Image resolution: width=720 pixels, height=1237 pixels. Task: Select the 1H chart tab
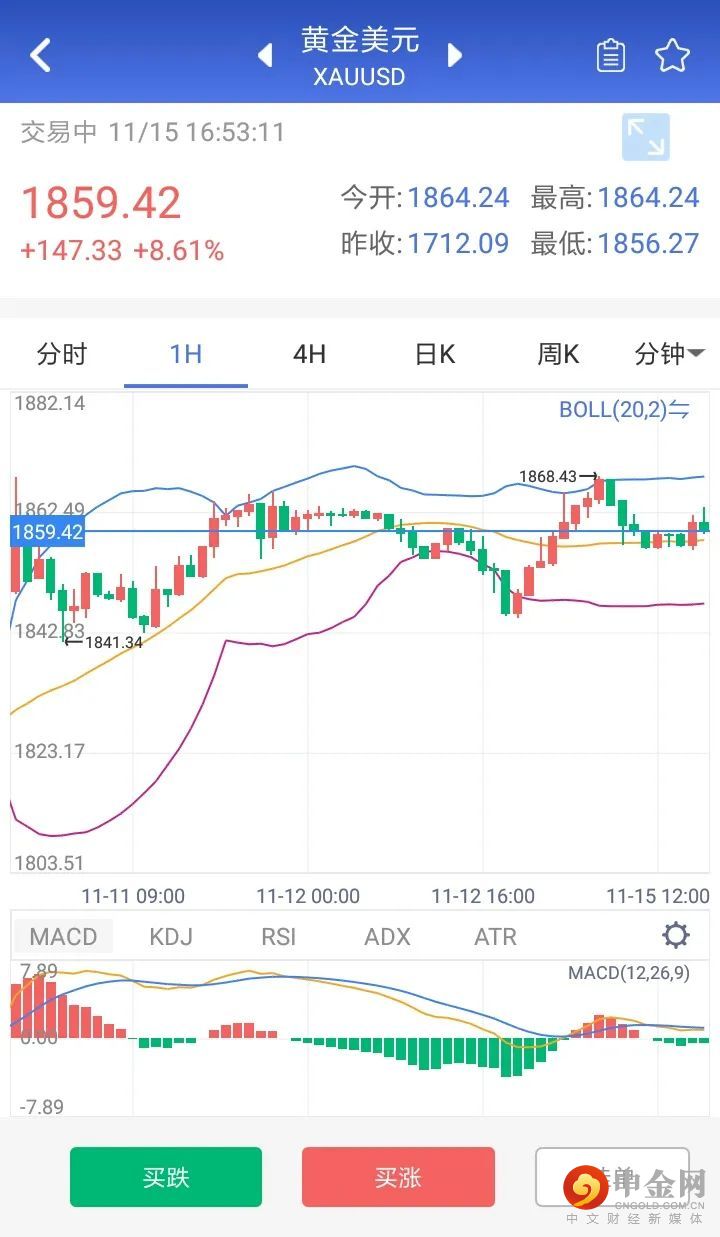coord(186,354)
